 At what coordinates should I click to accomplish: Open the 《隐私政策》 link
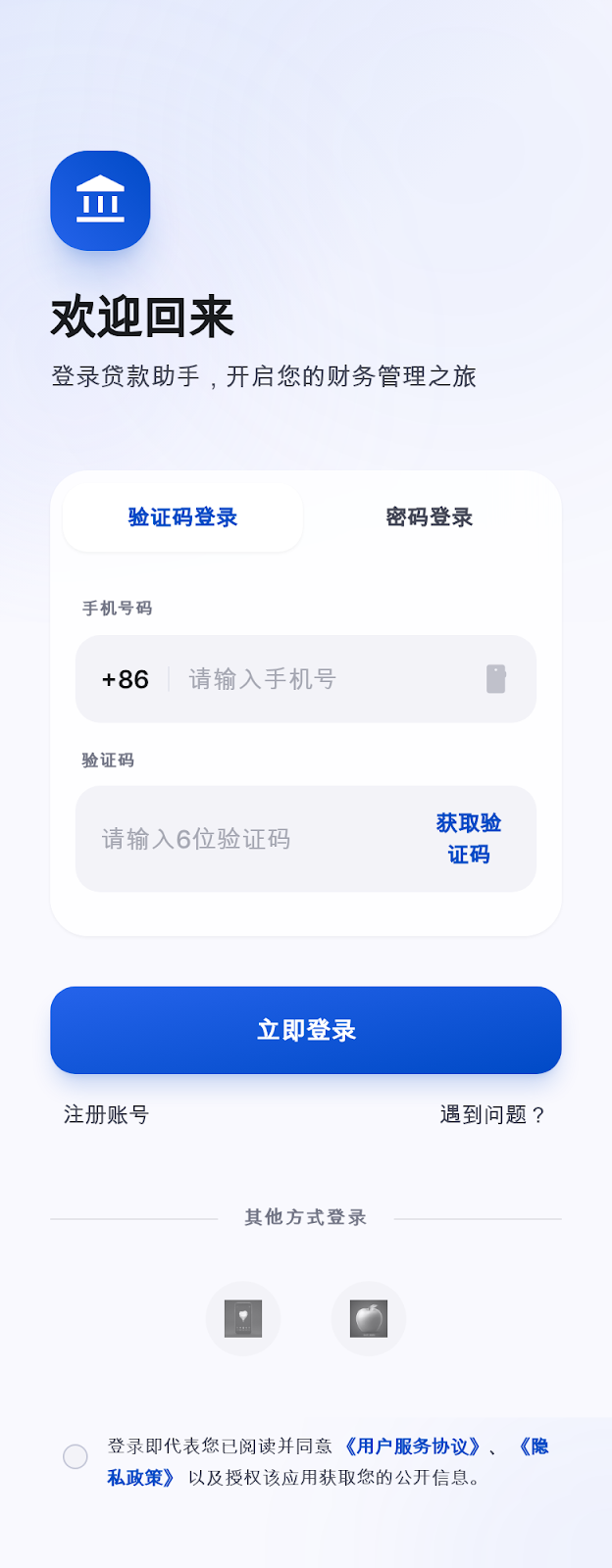140,1478
